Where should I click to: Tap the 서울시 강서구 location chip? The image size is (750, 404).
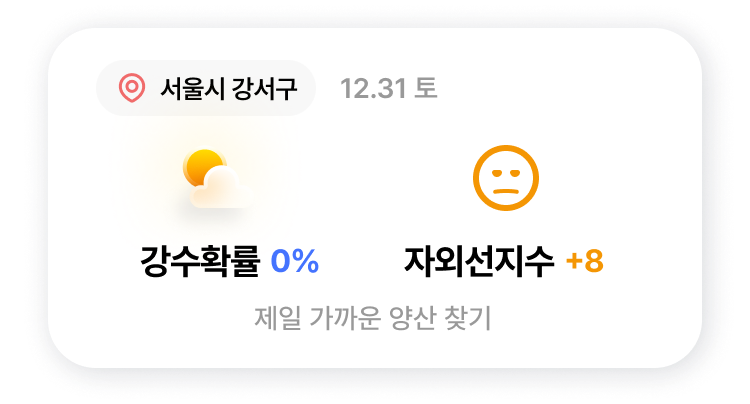(206, 89)
